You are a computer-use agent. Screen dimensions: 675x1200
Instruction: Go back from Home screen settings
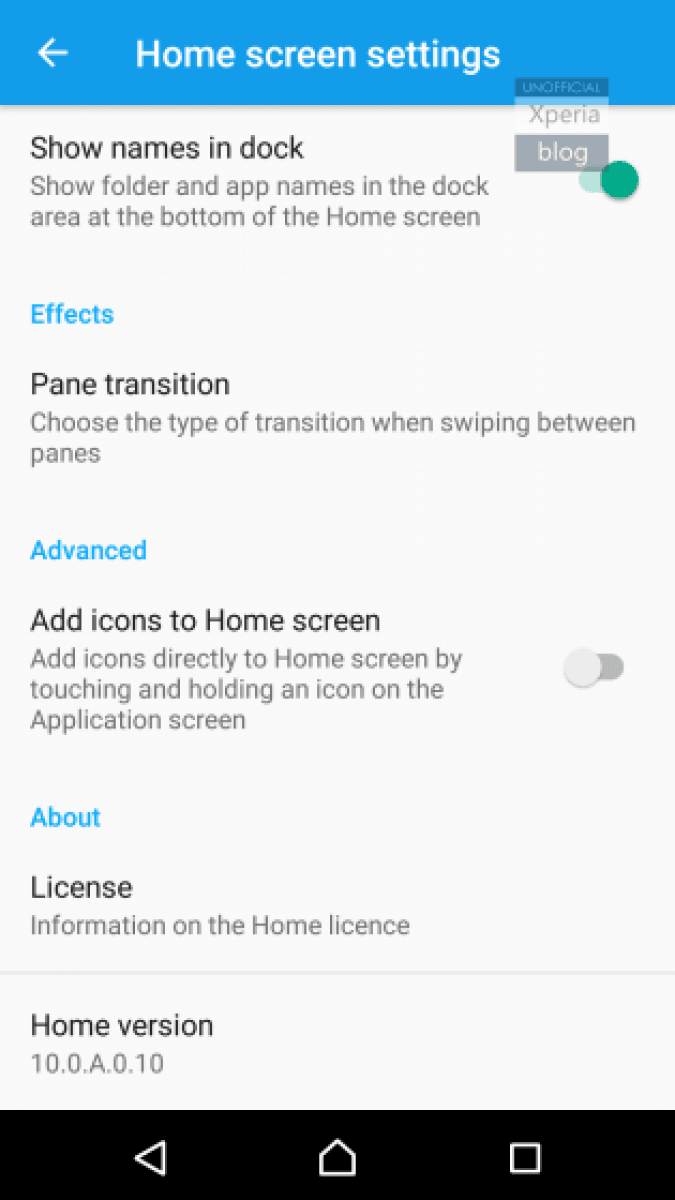tap(52, 53)
